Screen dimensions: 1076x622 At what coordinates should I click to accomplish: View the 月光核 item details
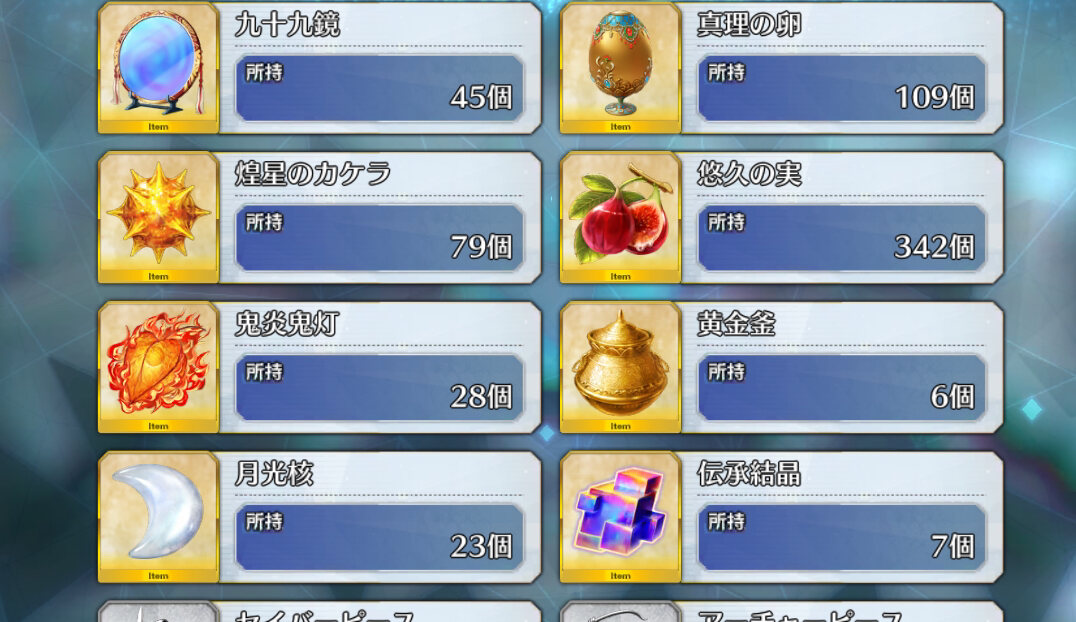click(319, 517)
